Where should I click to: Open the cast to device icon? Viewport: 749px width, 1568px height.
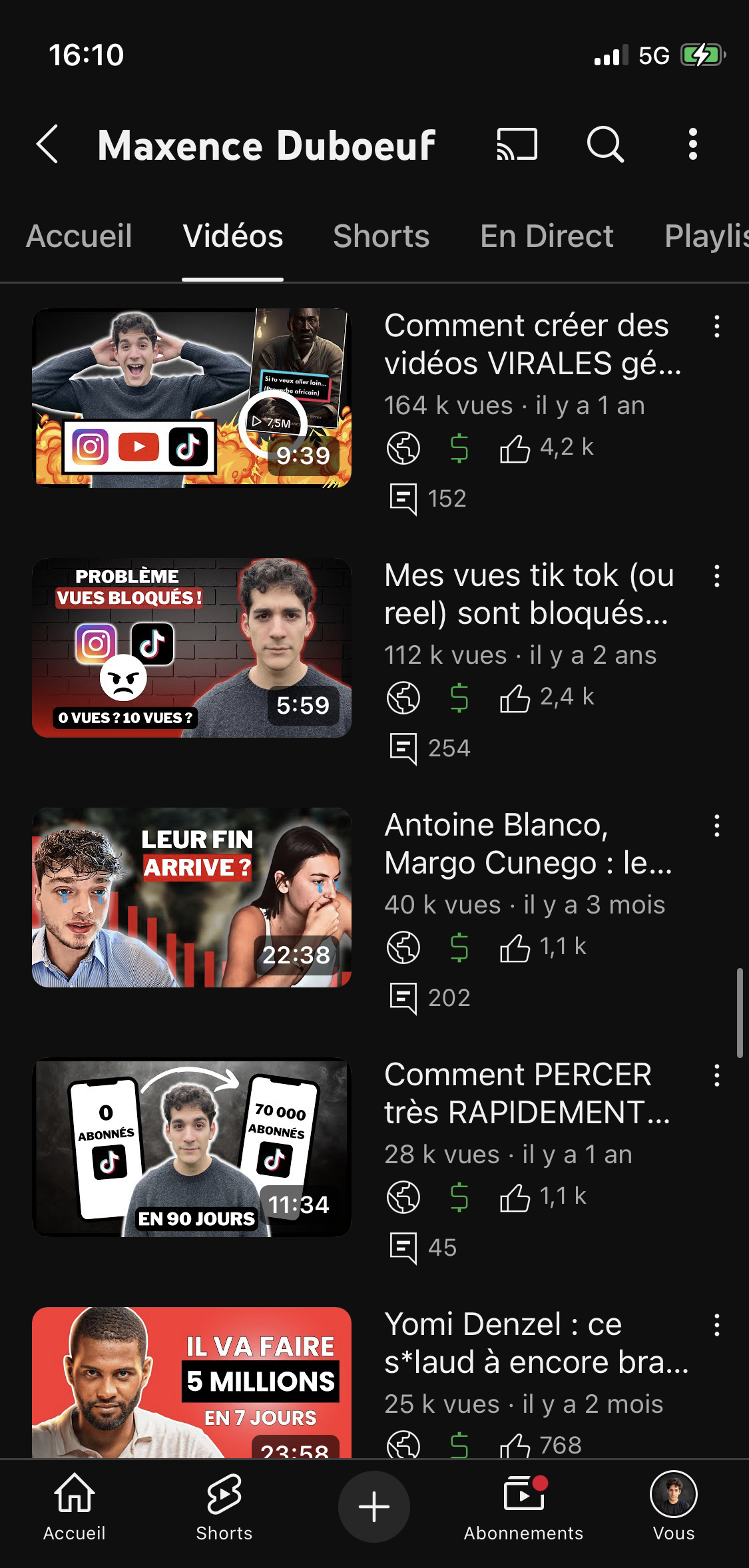click(x=517, y=144)
